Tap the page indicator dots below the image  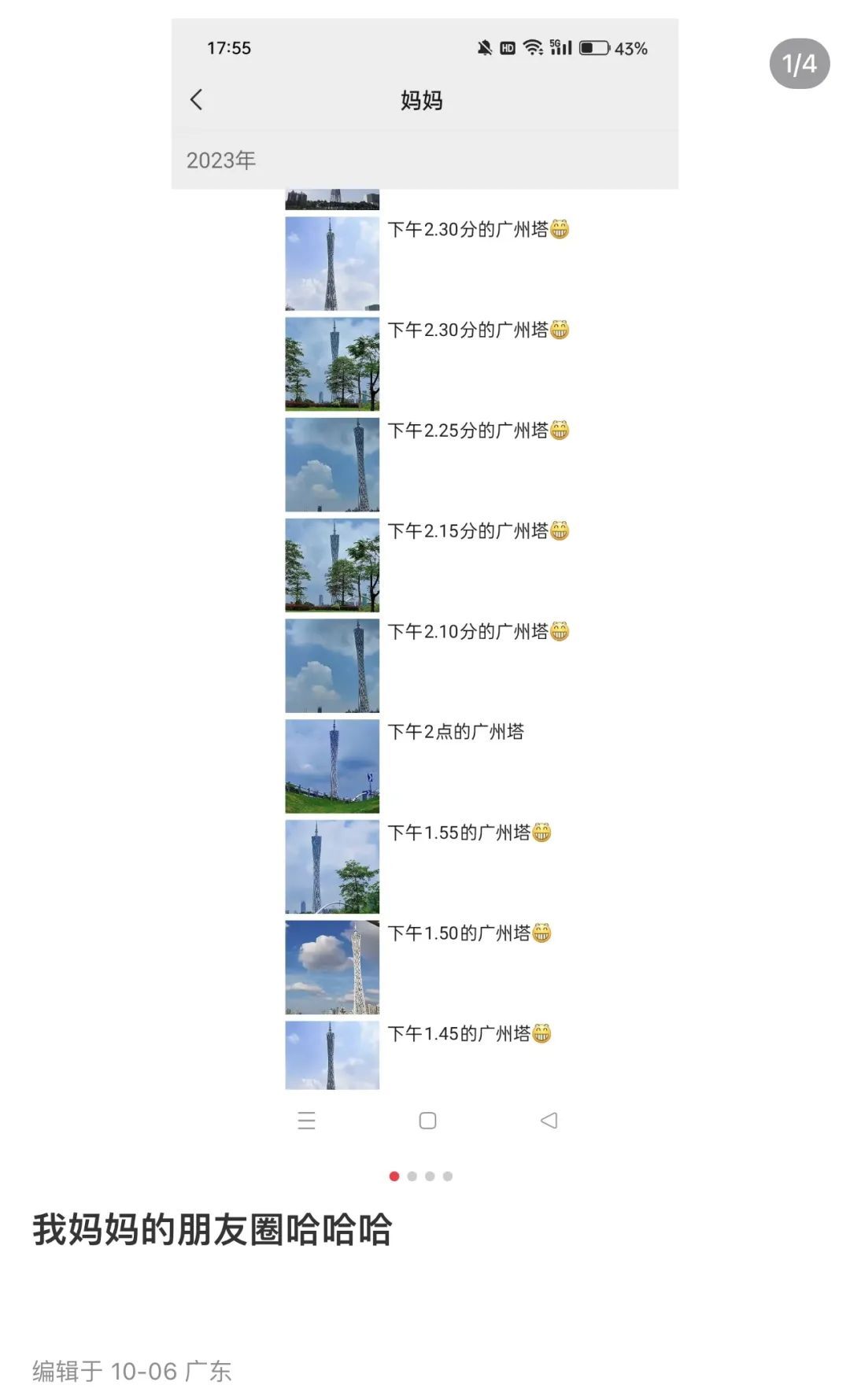(x=421, y=1176)
